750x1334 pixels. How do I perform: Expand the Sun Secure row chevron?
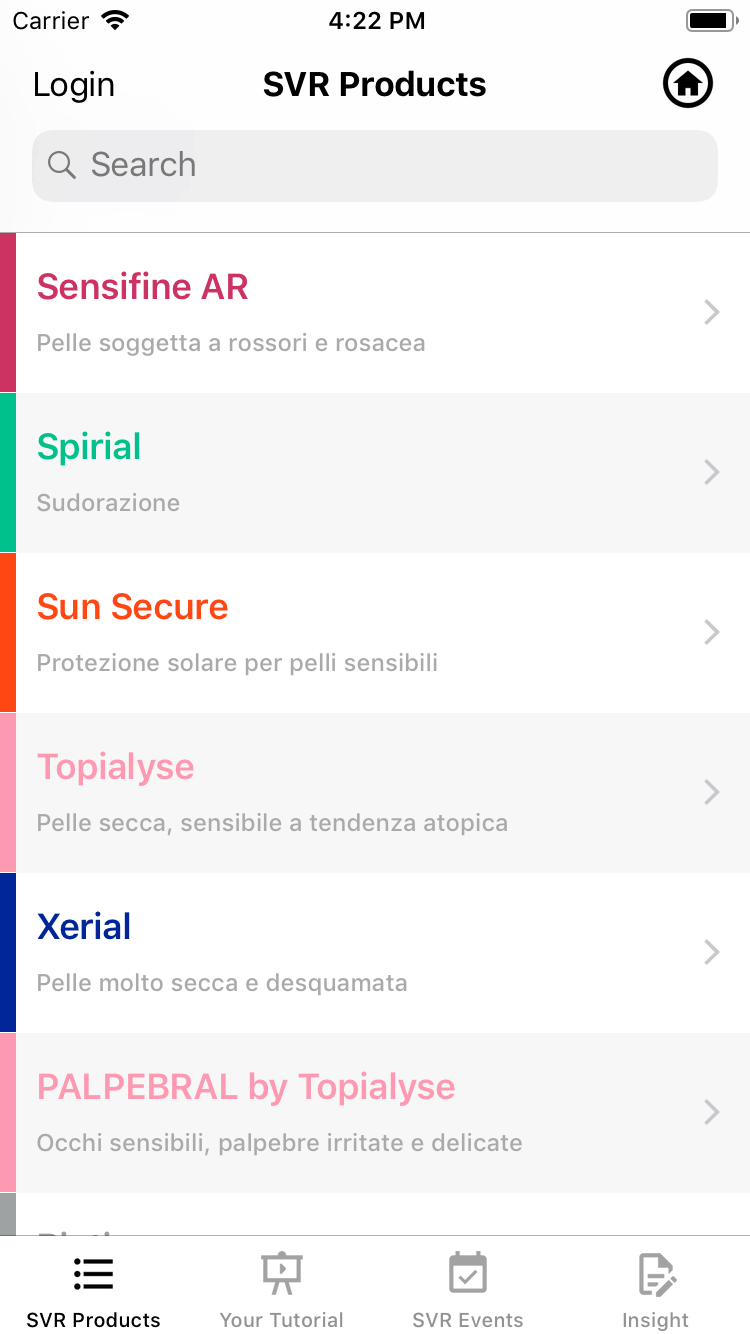[x=711, y=632]
